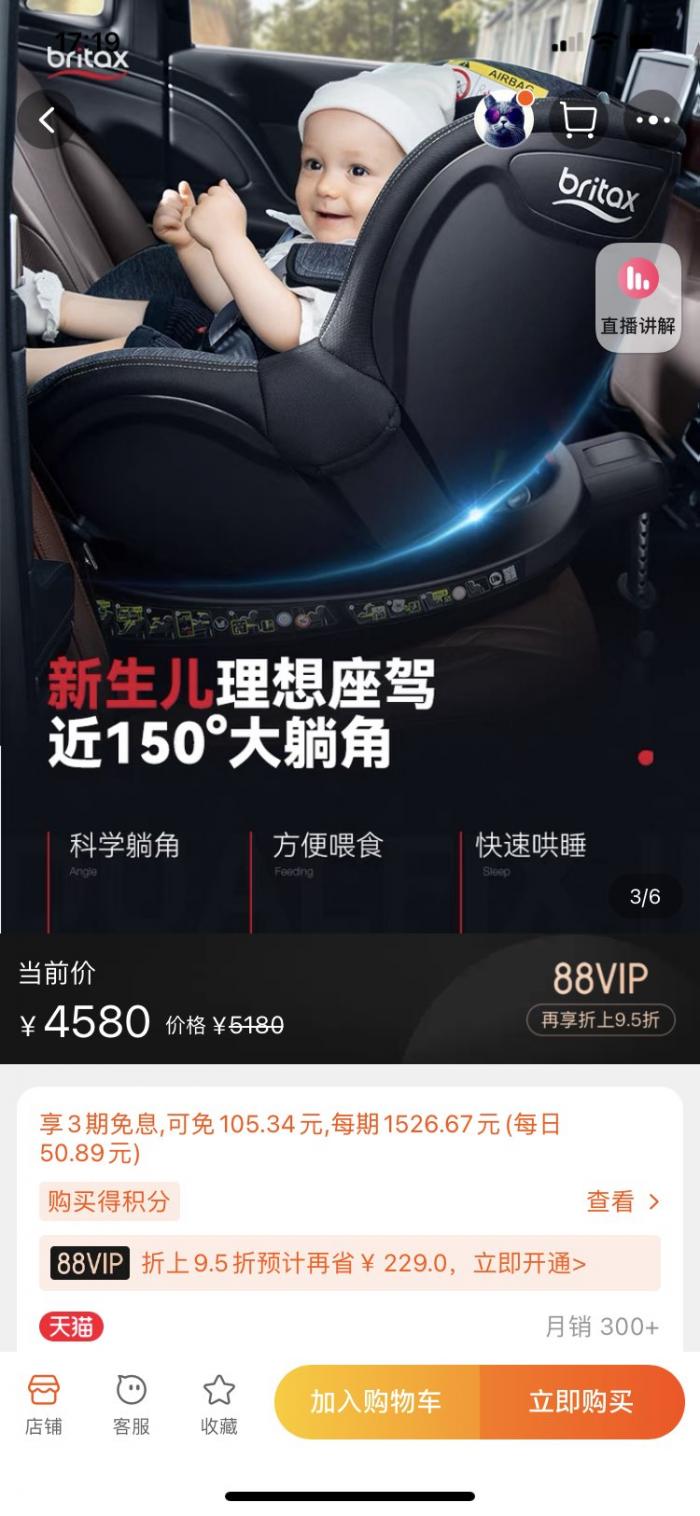Image resolution: width=700 pixels, height=1516 pixels.
Task: Open the three-dot overflow menu
Action: pos(653,121)
